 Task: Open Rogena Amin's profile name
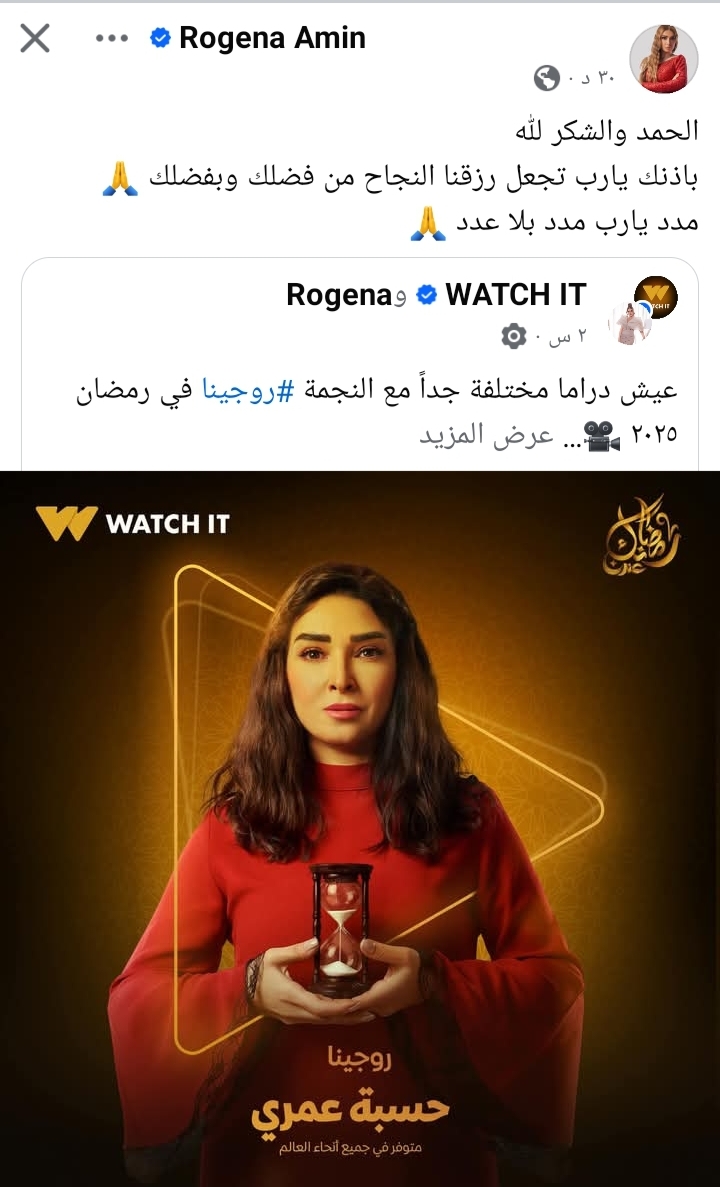(x=272, y=38)
